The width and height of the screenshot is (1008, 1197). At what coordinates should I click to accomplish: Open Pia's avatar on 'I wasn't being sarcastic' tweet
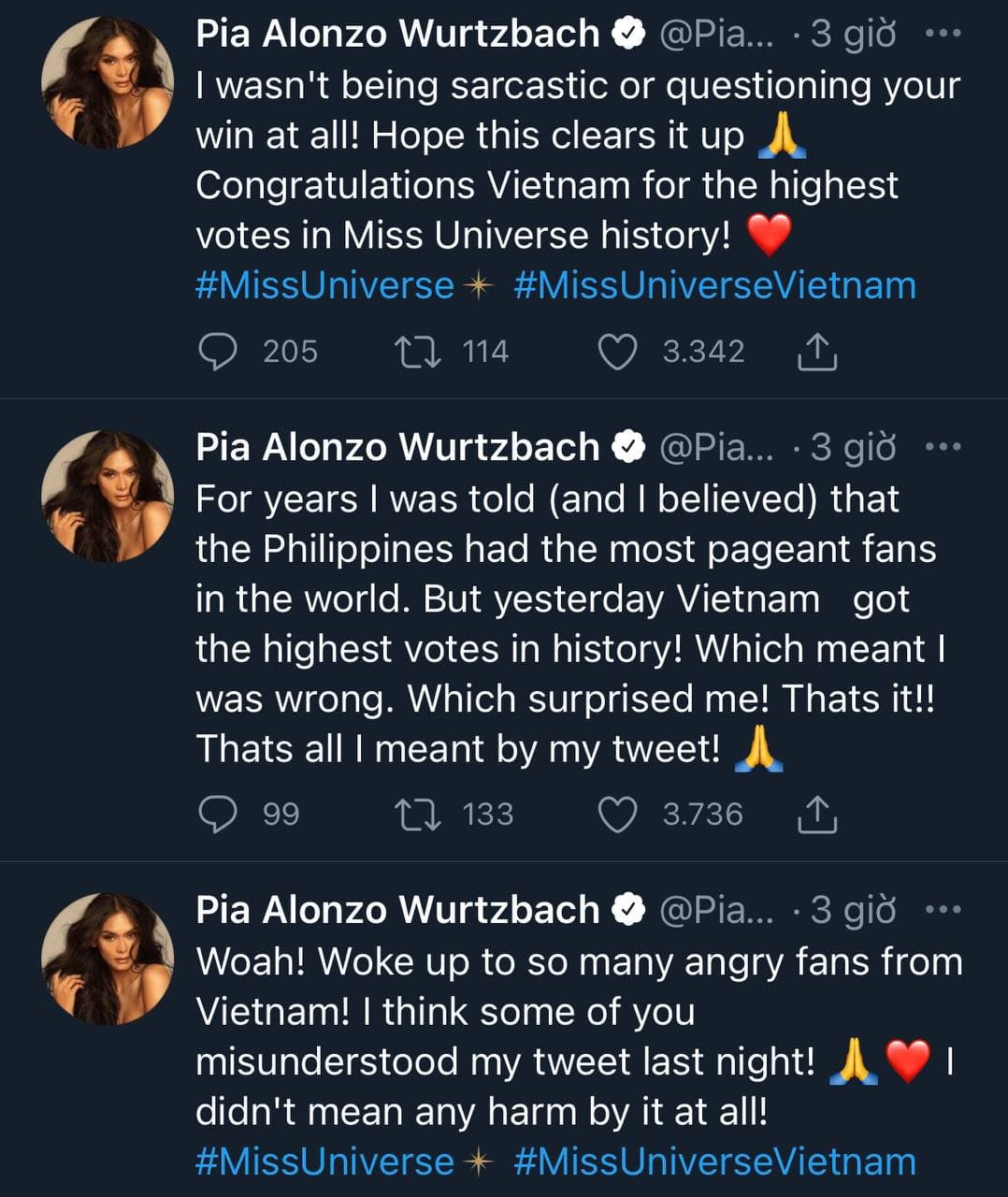point(108,82)
